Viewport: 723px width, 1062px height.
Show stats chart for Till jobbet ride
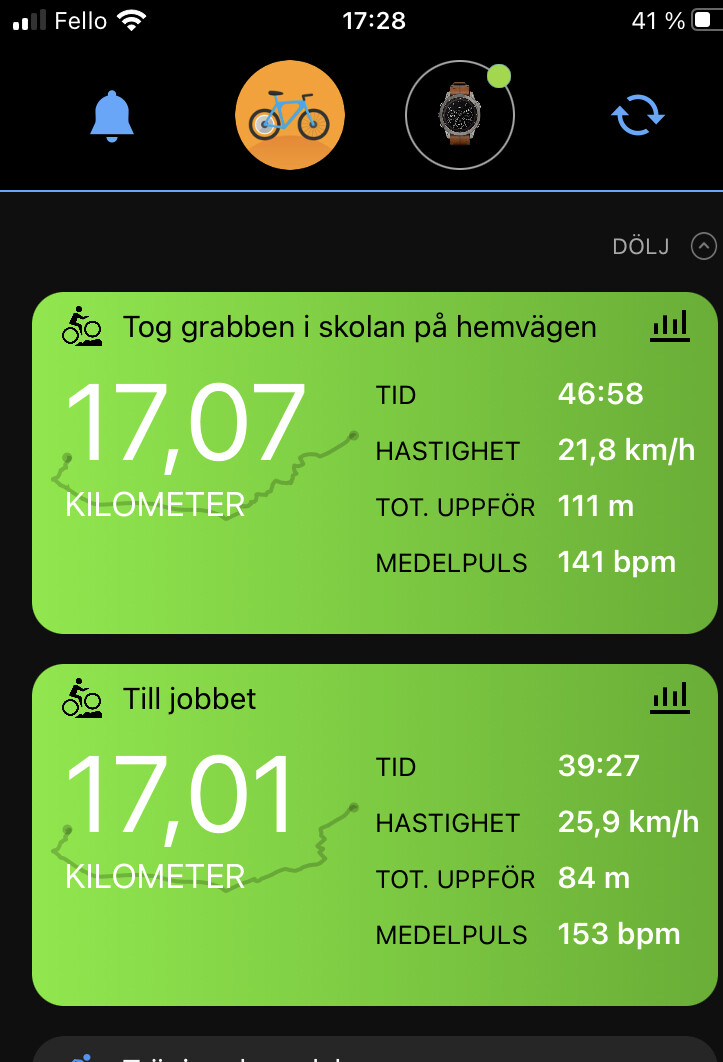click(670, 698)
